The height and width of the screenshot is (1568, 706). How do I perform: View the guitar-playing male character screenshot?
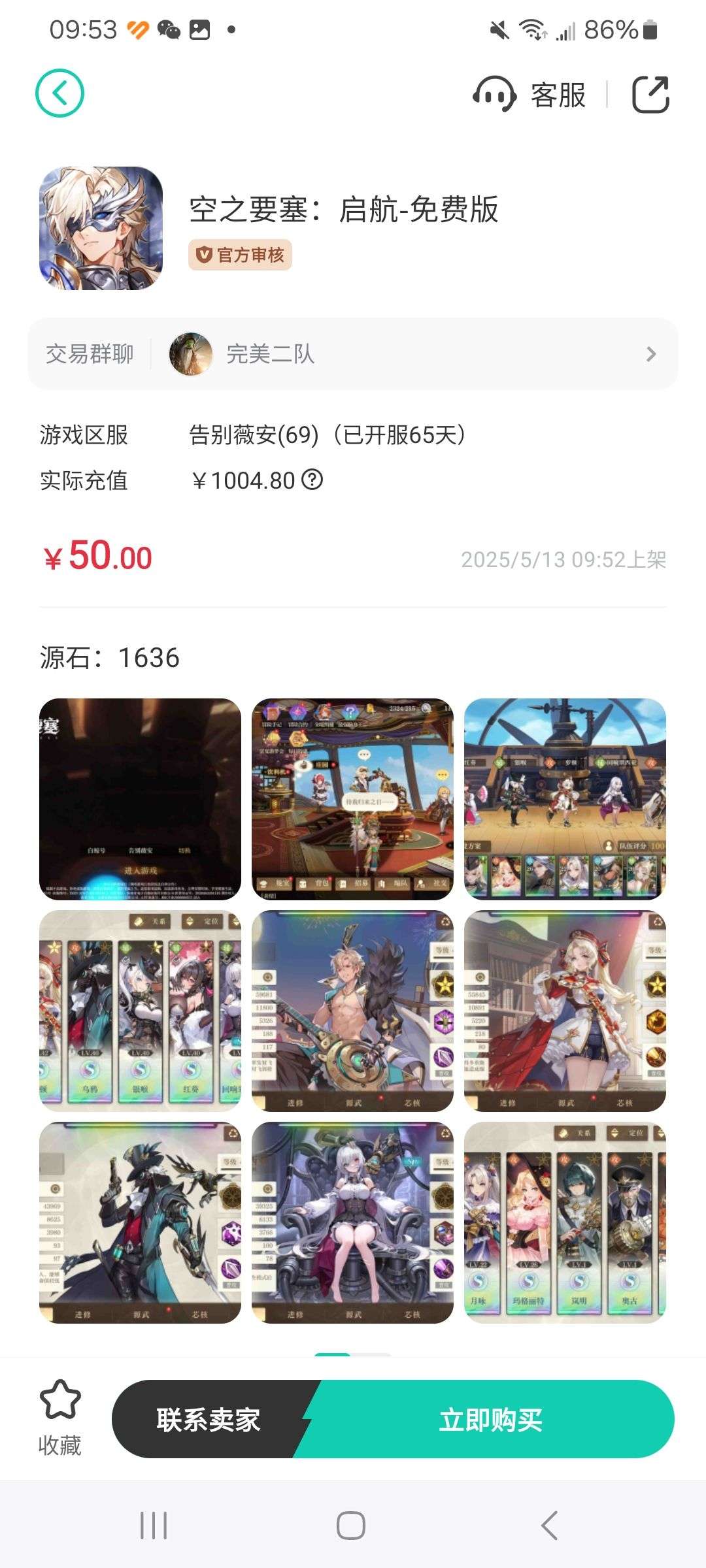pyautogui.click(x=352, y=1011)
